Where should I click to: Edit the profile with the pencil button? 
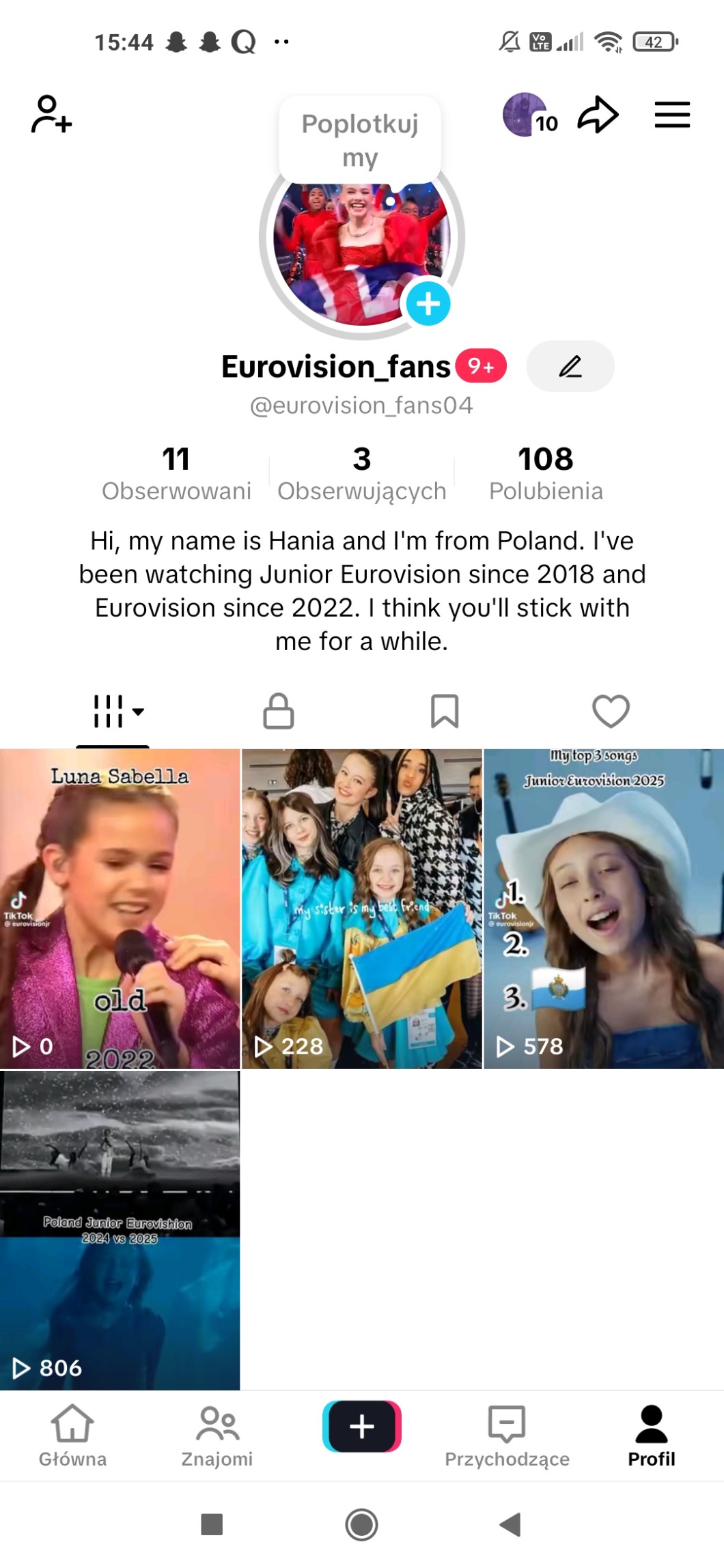click(x=570, y=367)
